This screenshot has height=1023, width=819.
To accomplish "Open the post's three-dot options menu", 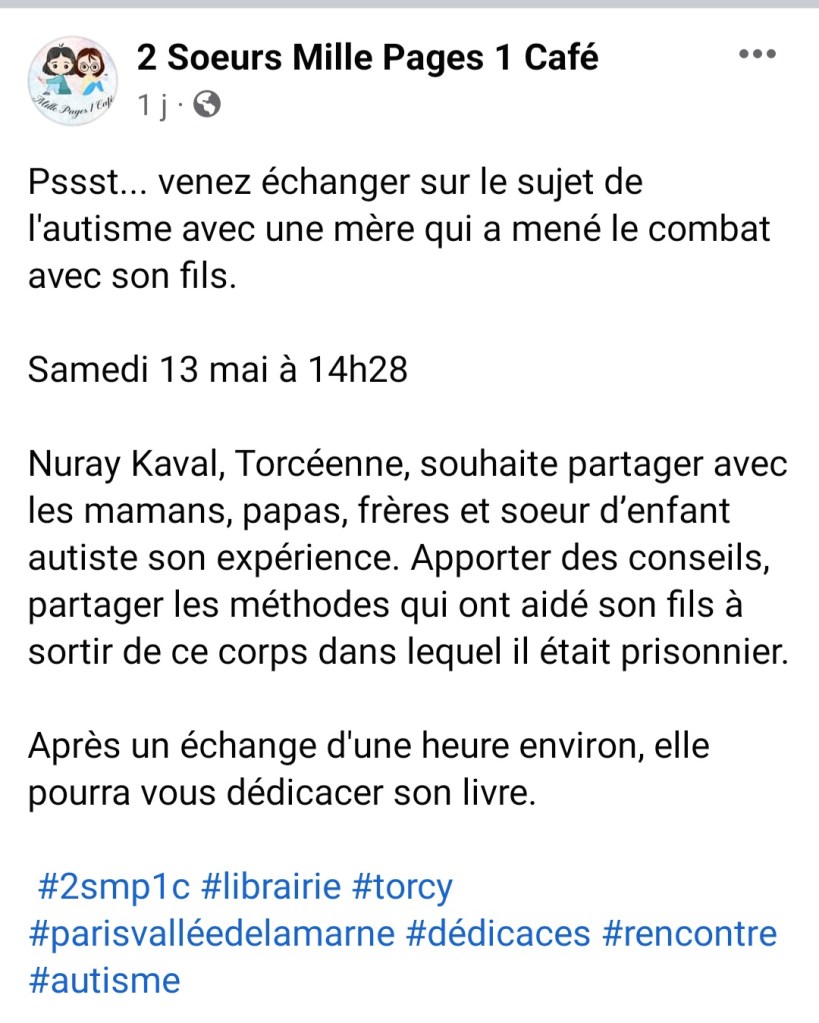I will pyautogui.click(x=757, y=55).
